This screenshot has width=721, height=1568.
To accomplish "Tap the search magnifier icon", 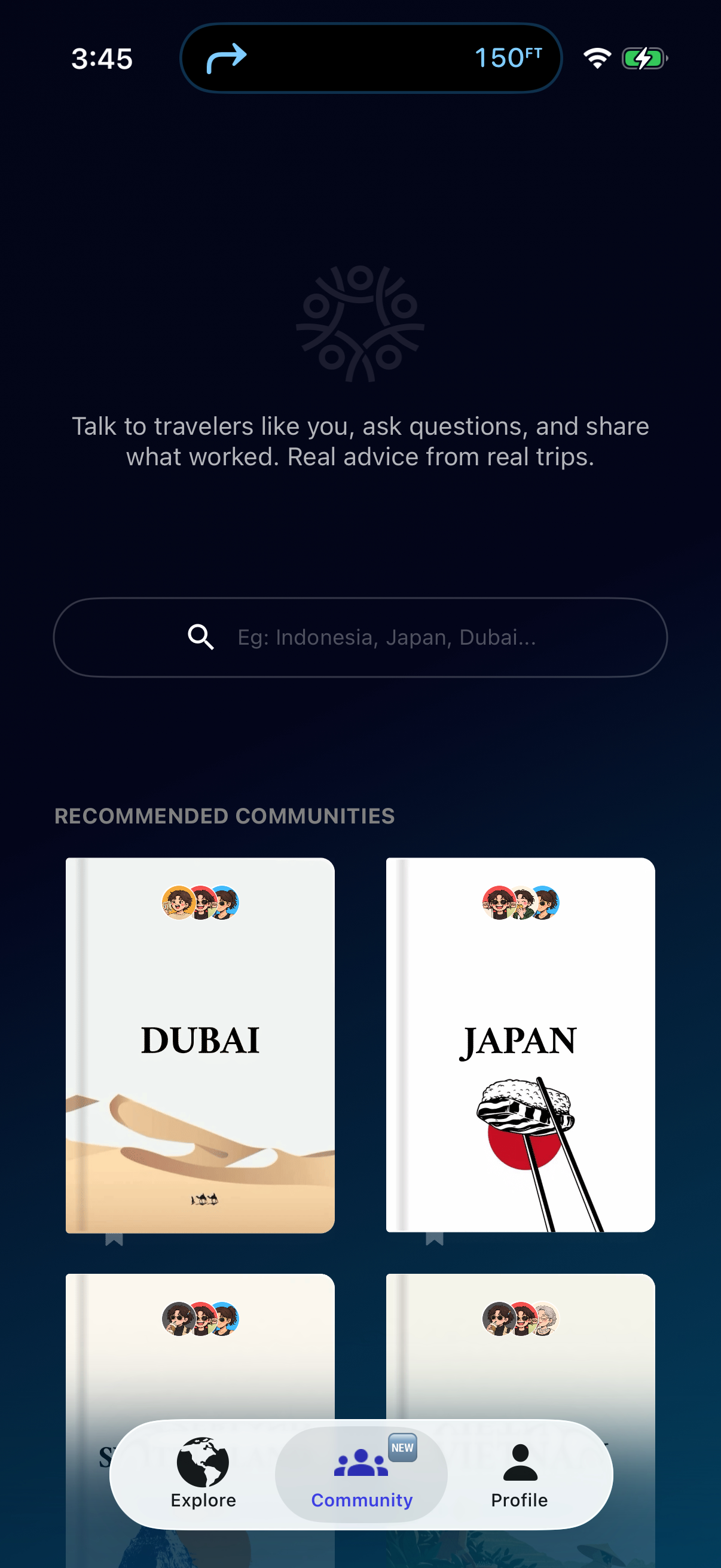I will click(201, 637).
